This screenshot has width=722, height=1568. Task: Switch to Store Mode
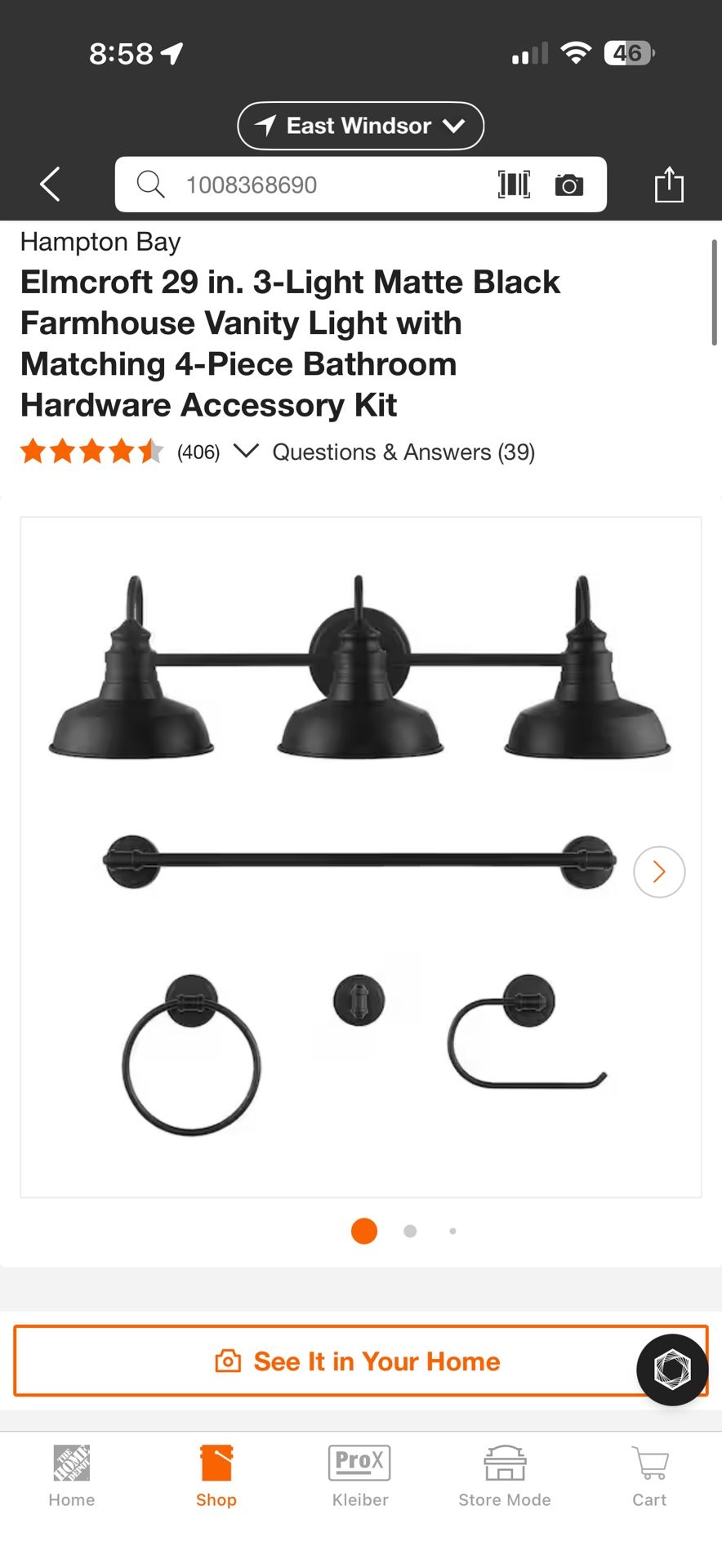click(x=505, y=1477)
